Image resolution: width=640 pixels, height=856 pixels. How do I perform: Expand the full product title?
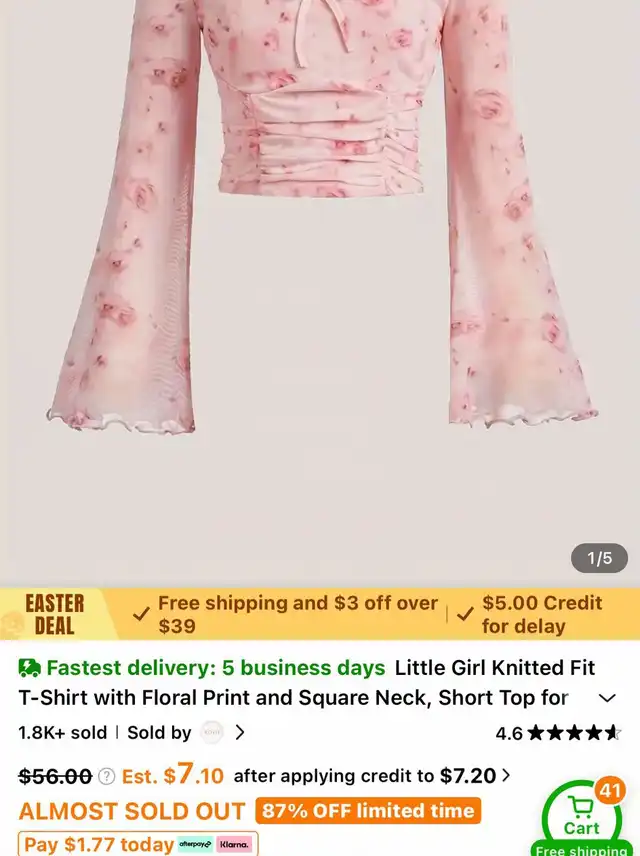click(606, 698)
